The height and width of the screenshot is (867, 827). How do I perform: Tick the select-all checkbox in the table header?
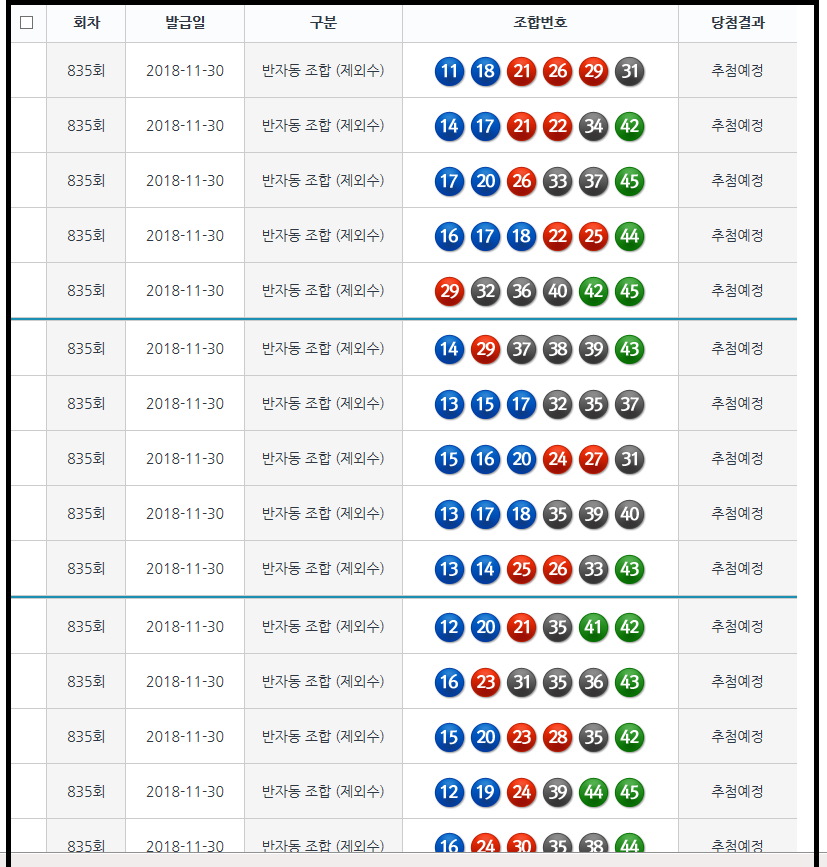tap(27, 22)
